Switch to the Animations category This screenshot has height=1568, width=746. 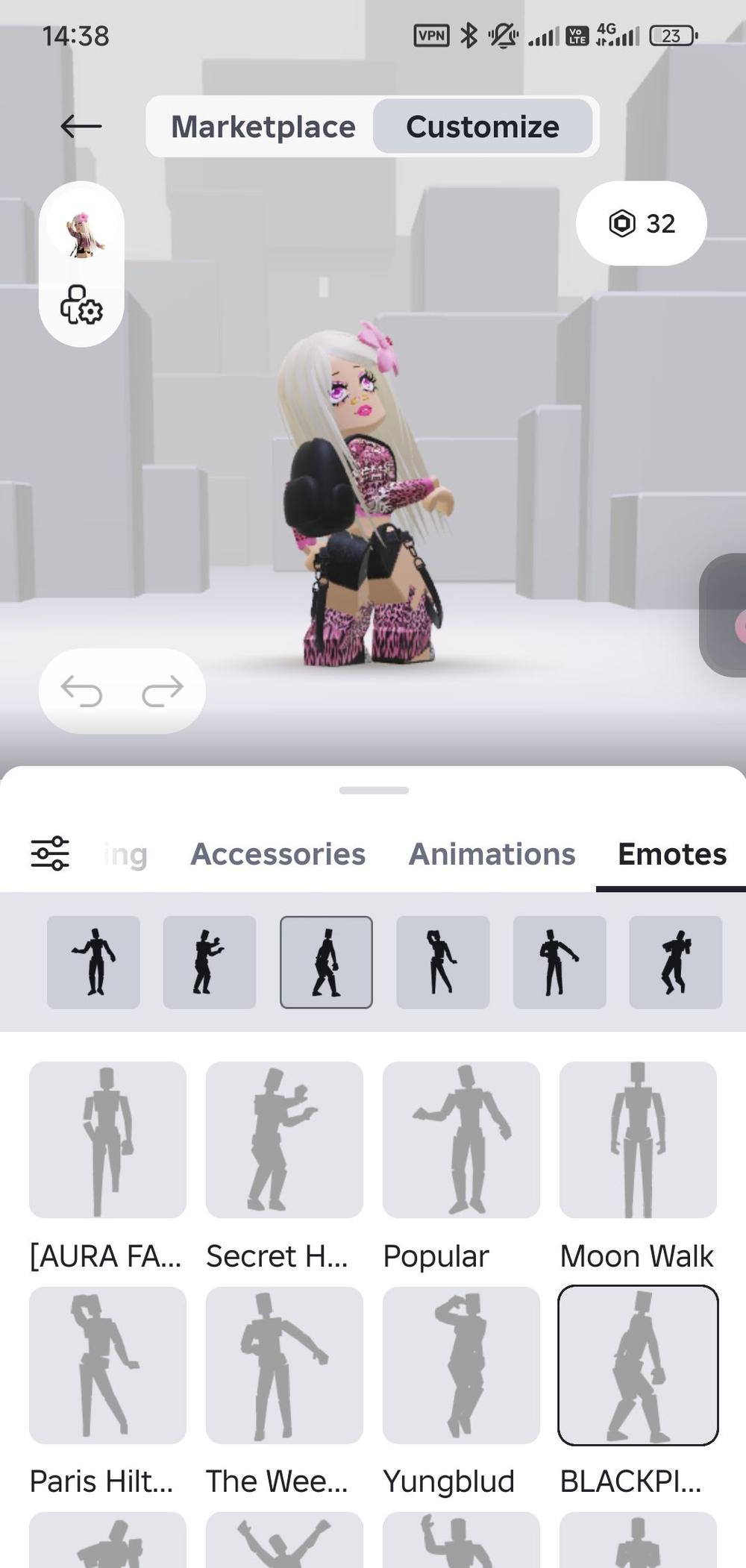click(492, 854)
